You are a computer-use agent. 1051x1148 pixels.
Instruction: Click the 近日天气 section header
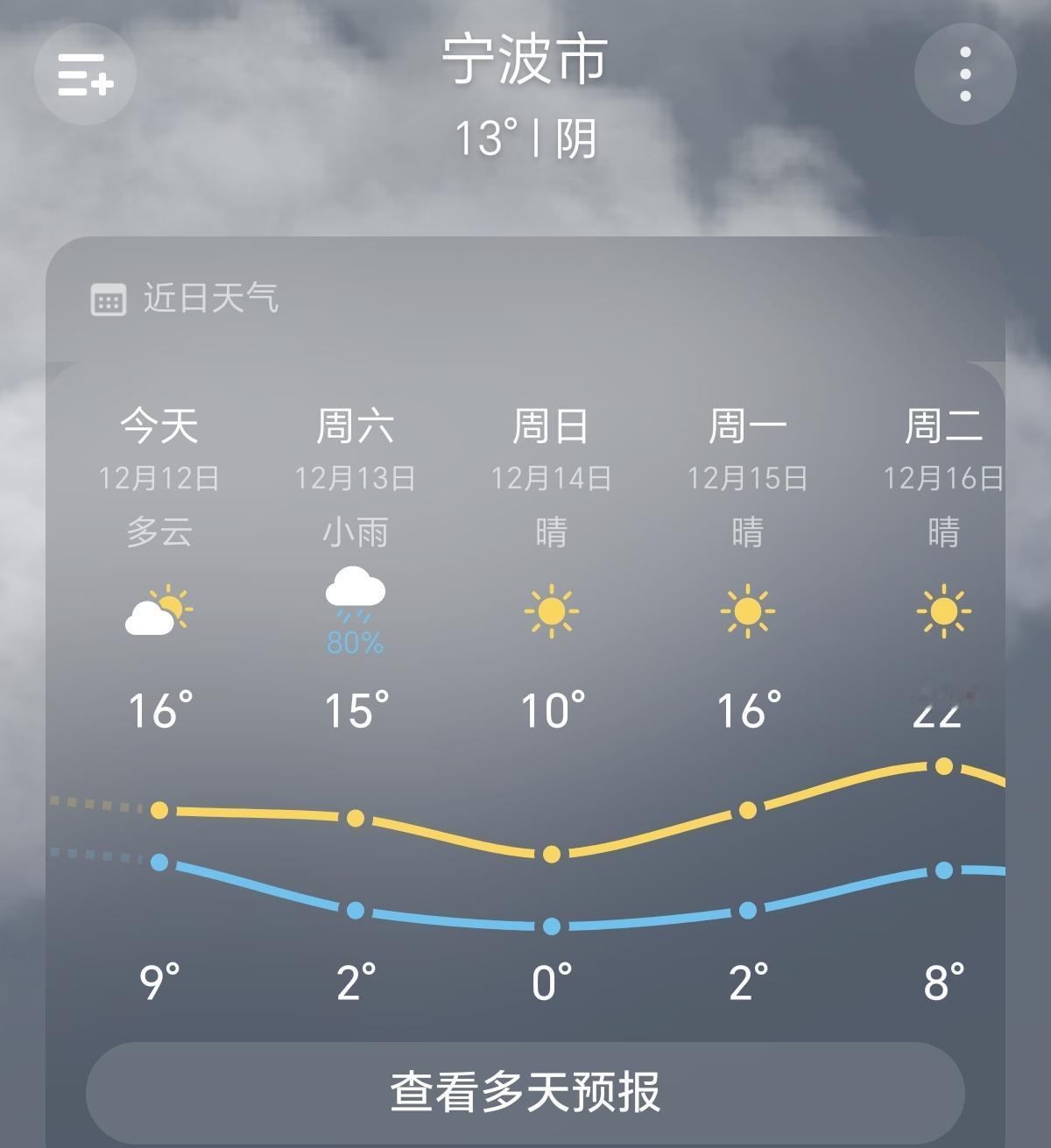[210, 299]
